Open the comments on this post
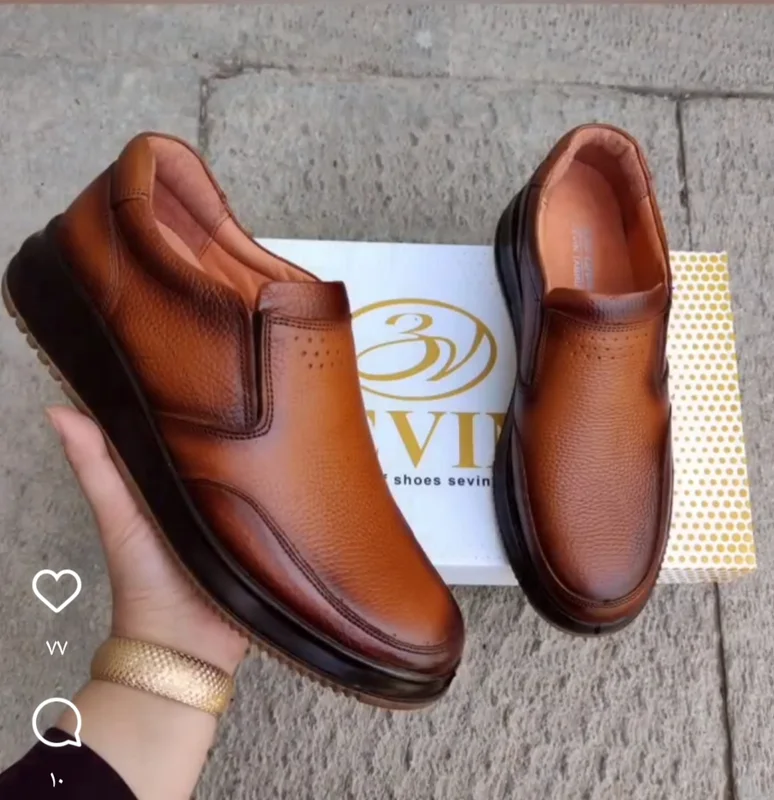This screenshot has height=800, width=774. [x=55, y=722]
